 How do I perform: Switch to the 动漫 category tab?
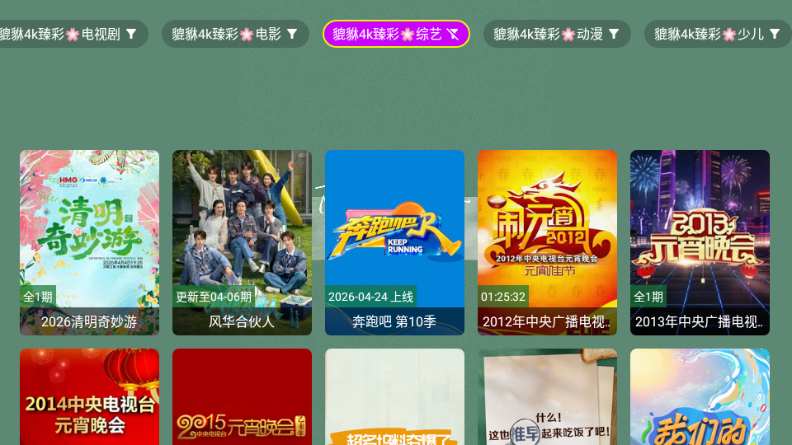557,34
